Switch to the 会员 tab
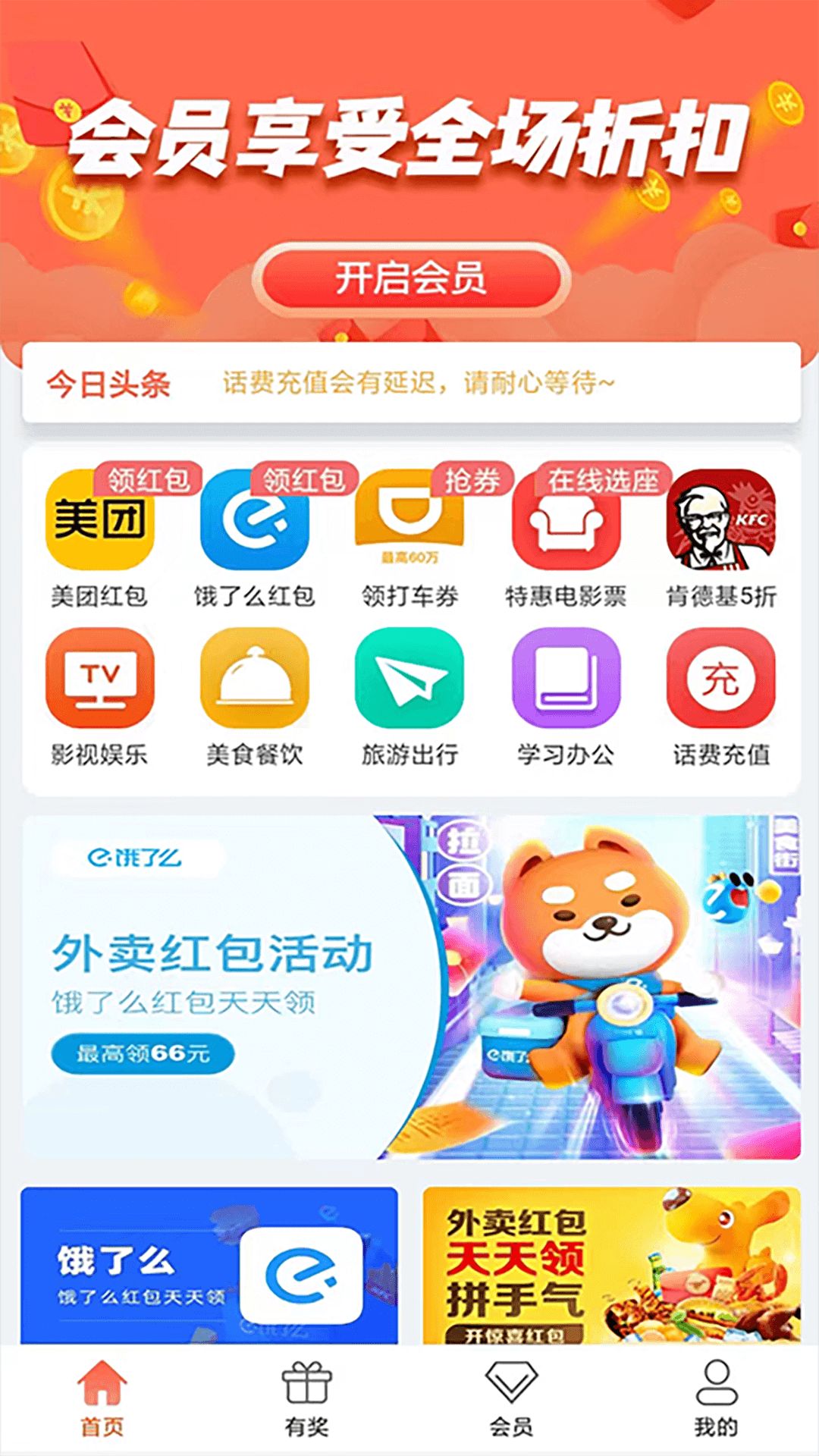 (x=511, y=1399)
